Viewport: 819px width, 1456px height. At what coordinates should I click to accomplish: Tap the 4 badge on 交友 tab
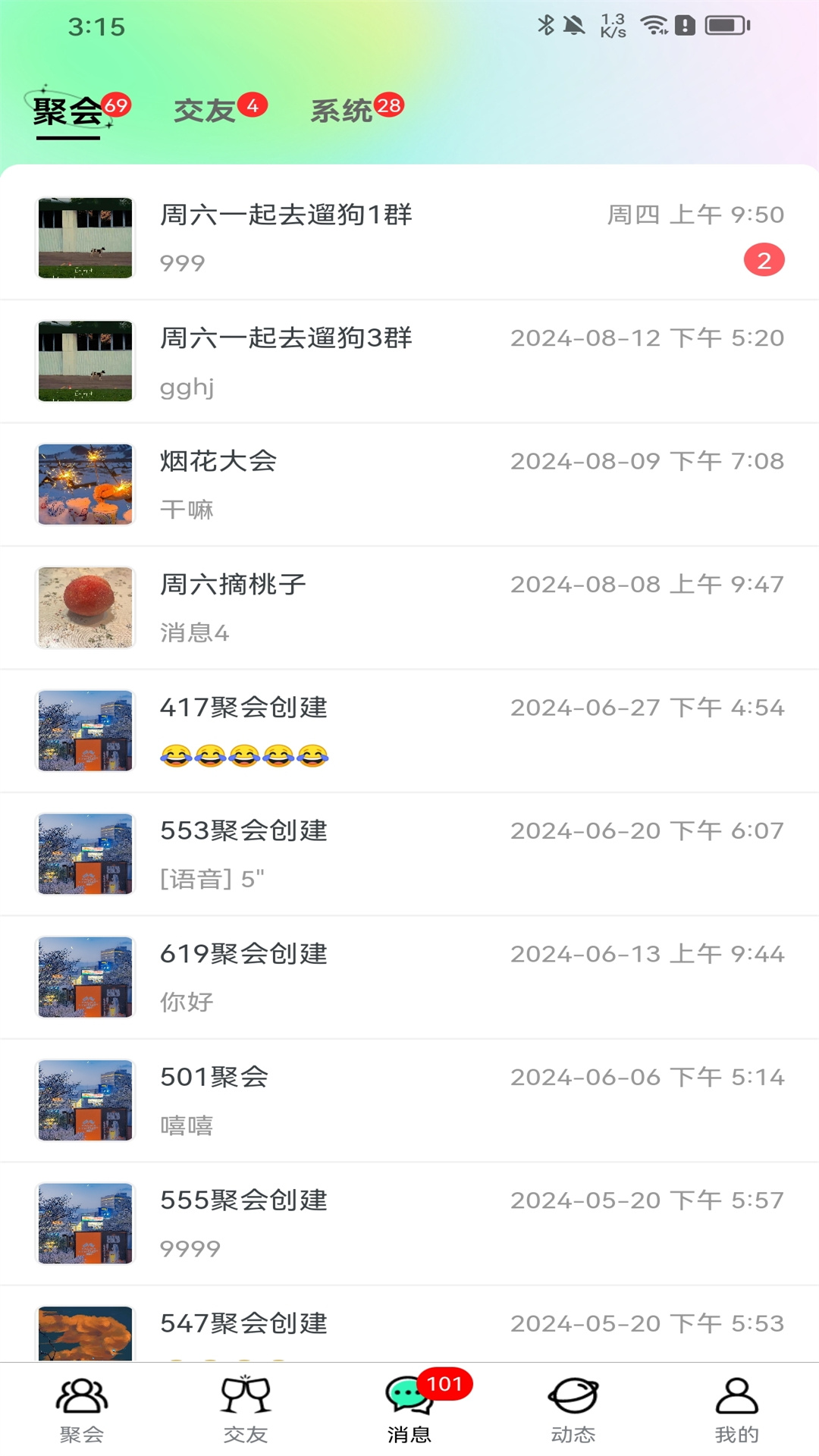coord(253,105)
